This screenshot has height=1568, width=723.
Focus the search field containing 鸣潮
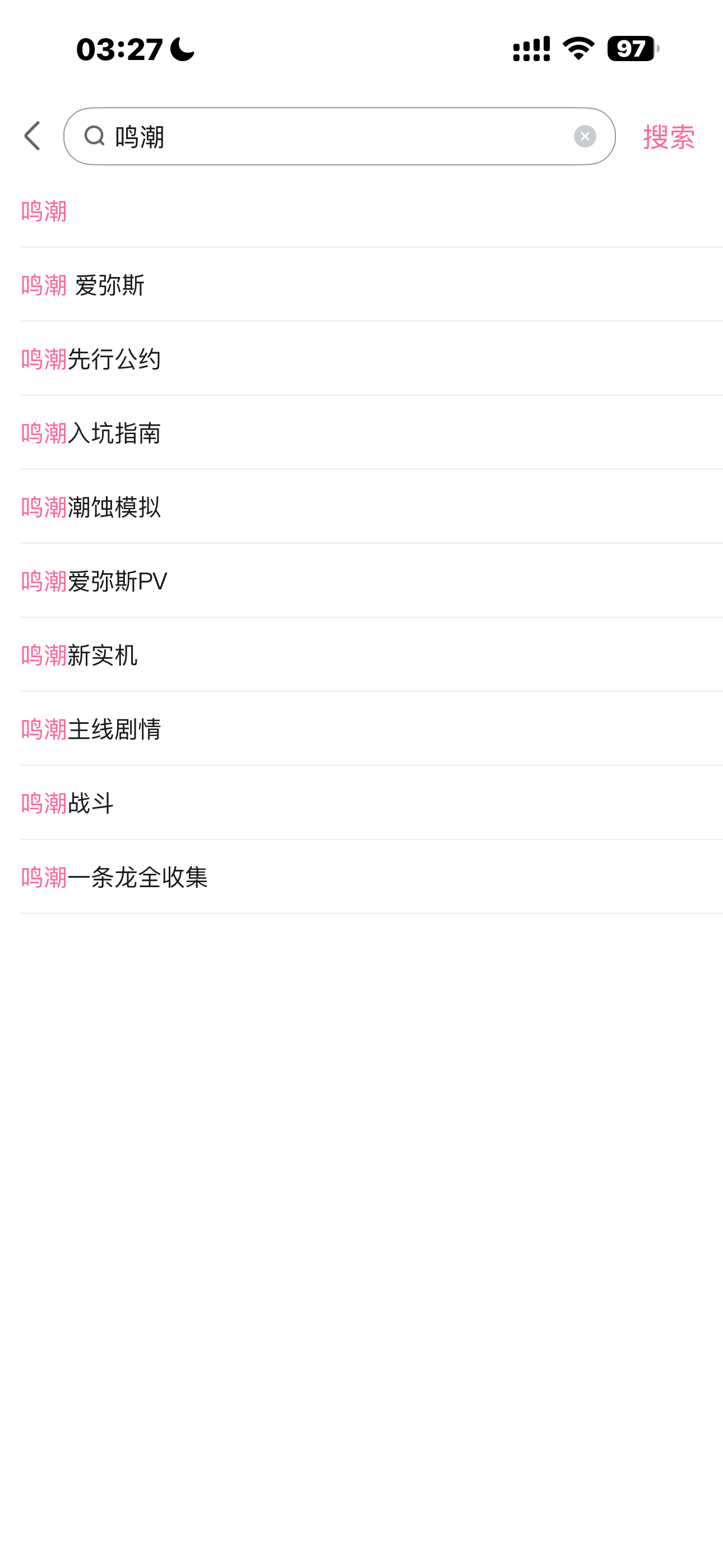tap(335, 136)
